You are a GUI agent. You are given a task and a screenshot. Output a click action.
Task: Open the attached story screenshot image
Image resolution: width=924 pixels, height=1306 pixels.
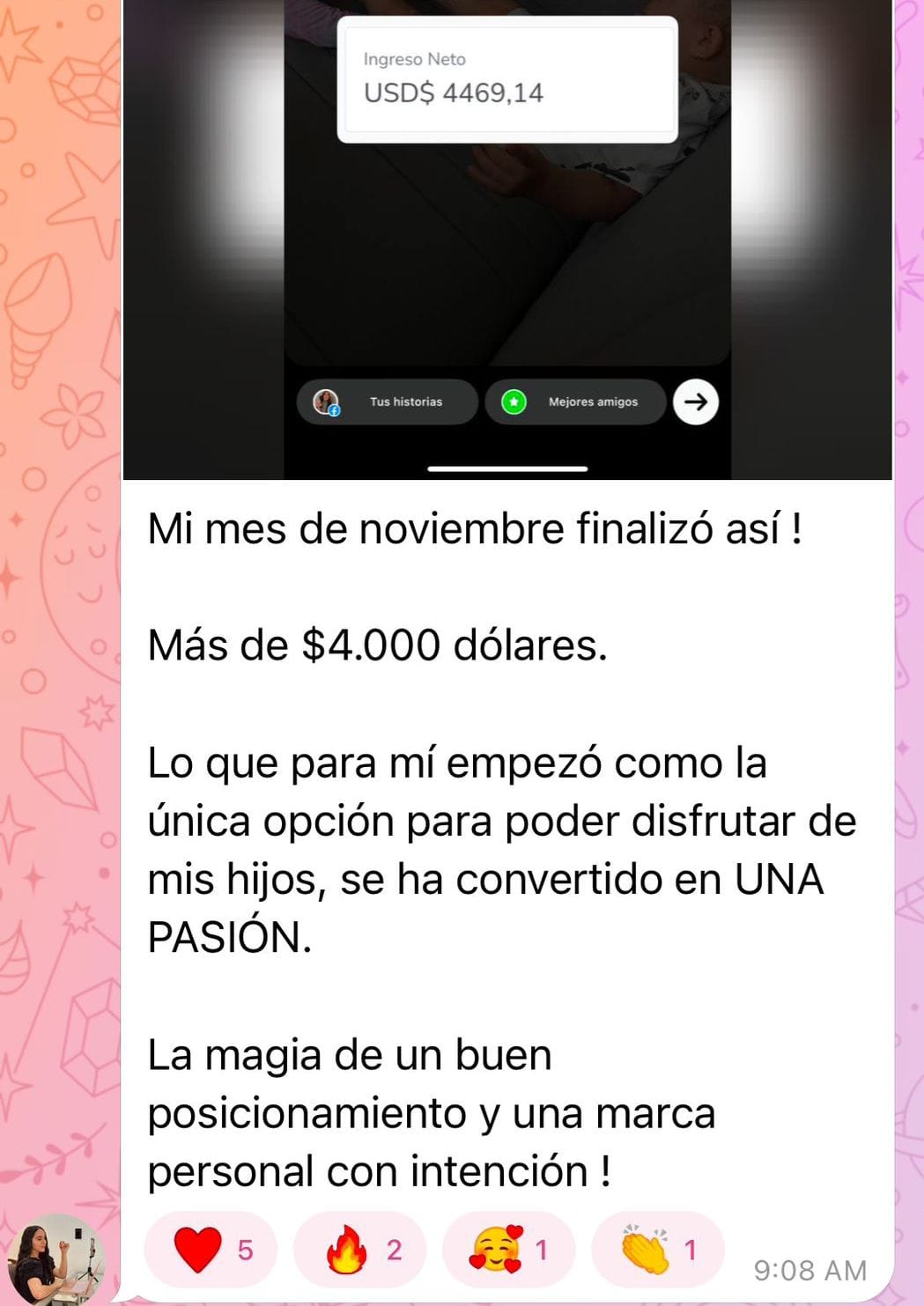pos(506,238)
